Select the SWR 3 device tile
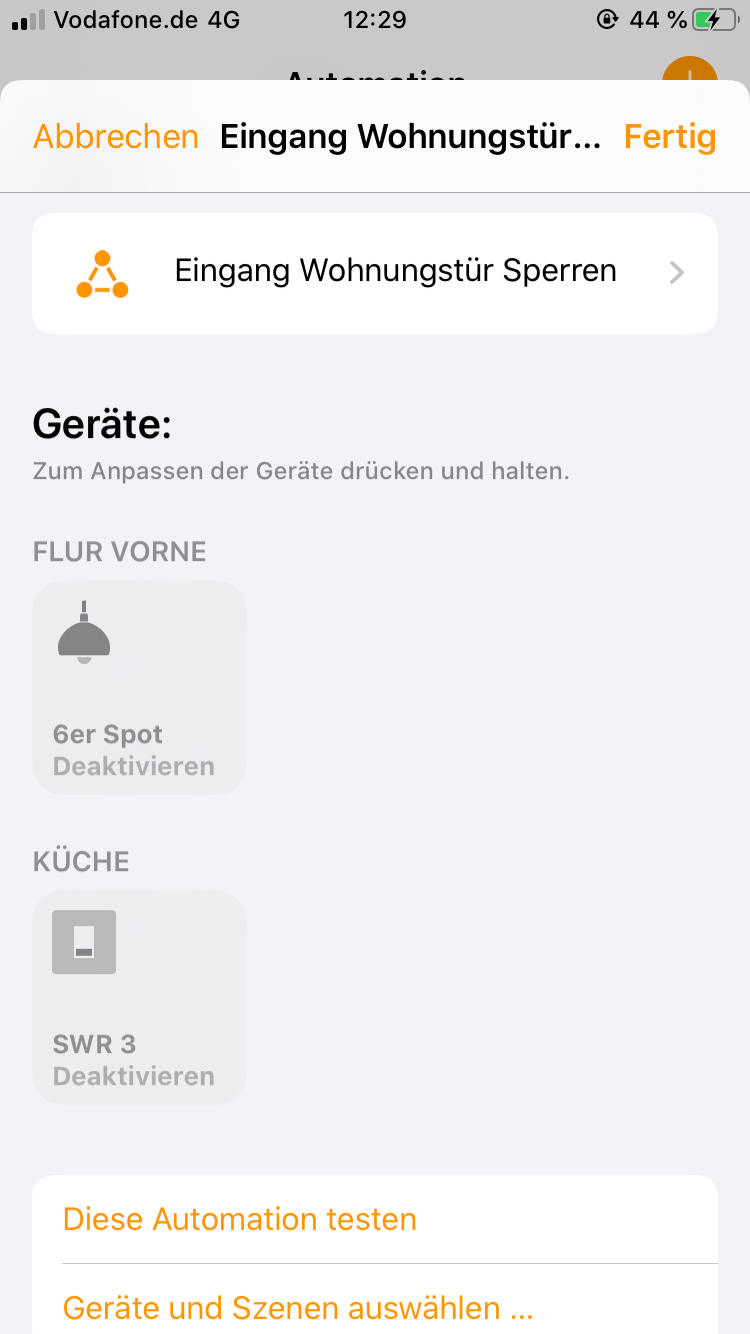Image resolution: width=750 pixels, height=1334 pixels. [x=139, y=997]
